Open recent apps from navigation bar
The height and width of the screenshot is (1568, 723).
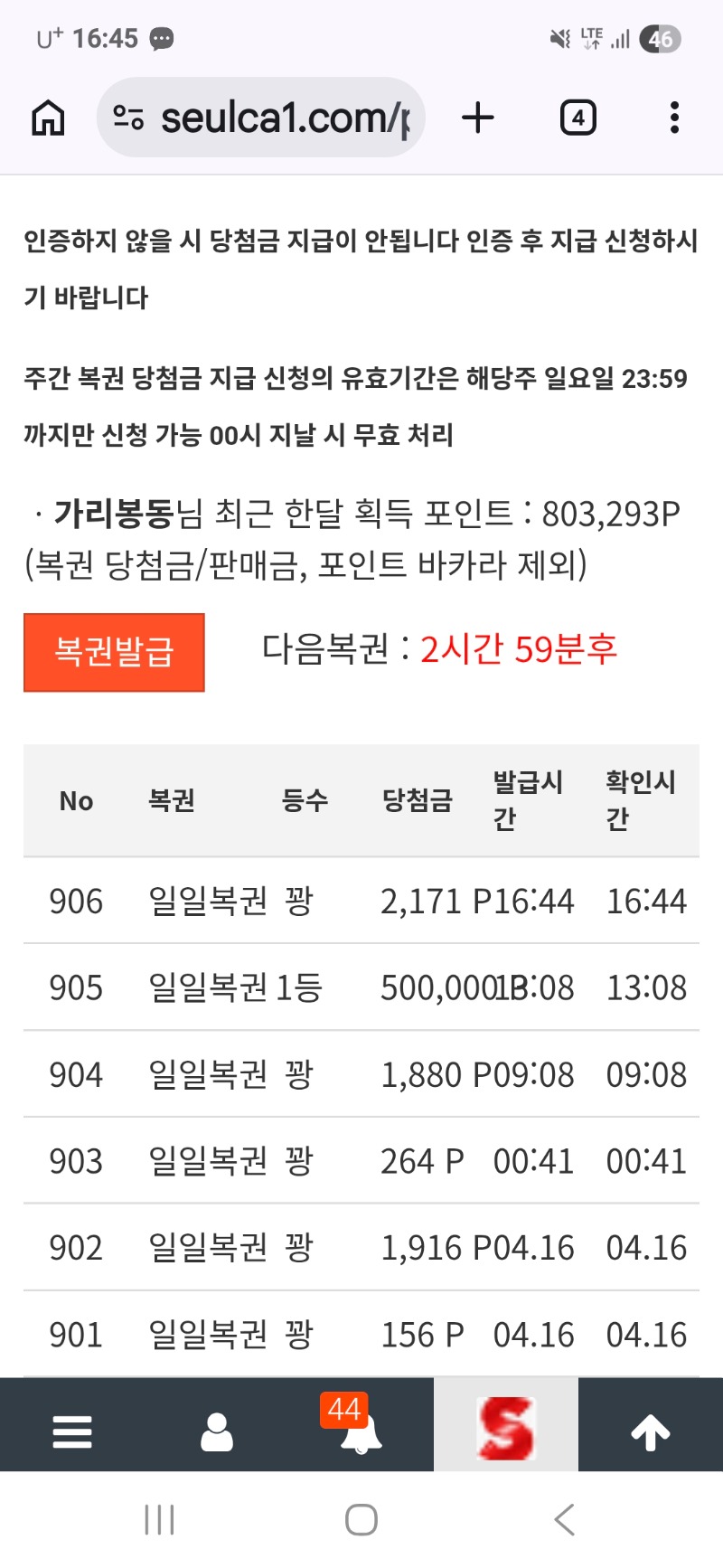point(159,1520)
